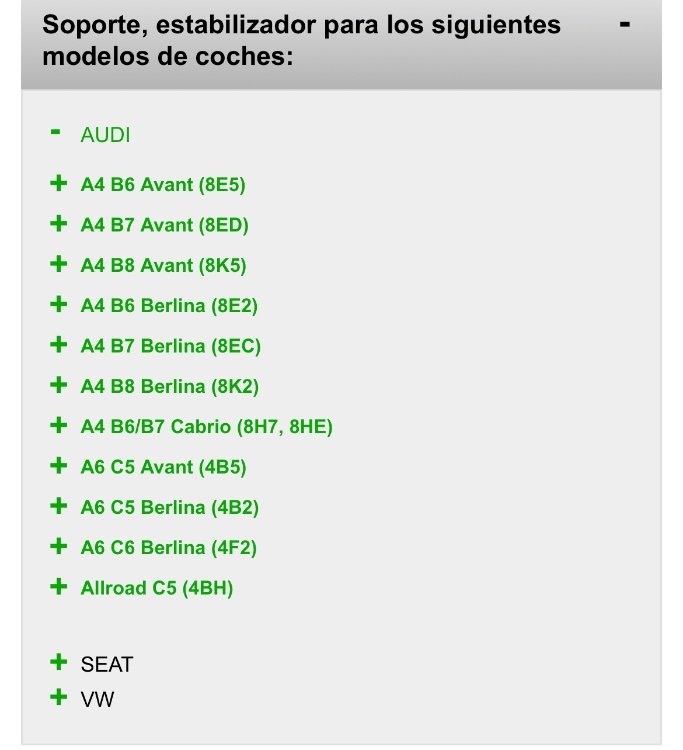Screen dimensions: 683x750
Task: Expand A4 B6 Avant (8E5)
Action: point(58,184)
